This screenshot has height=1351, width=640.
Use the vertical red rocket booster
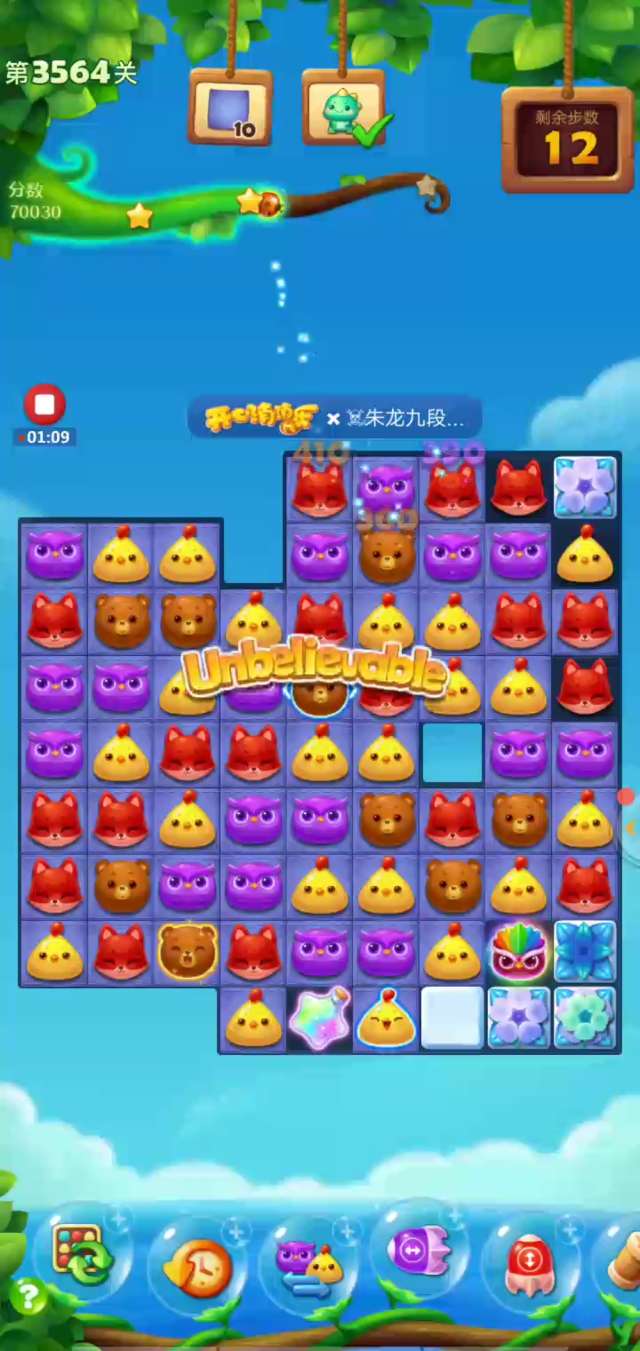(529, 1264)
